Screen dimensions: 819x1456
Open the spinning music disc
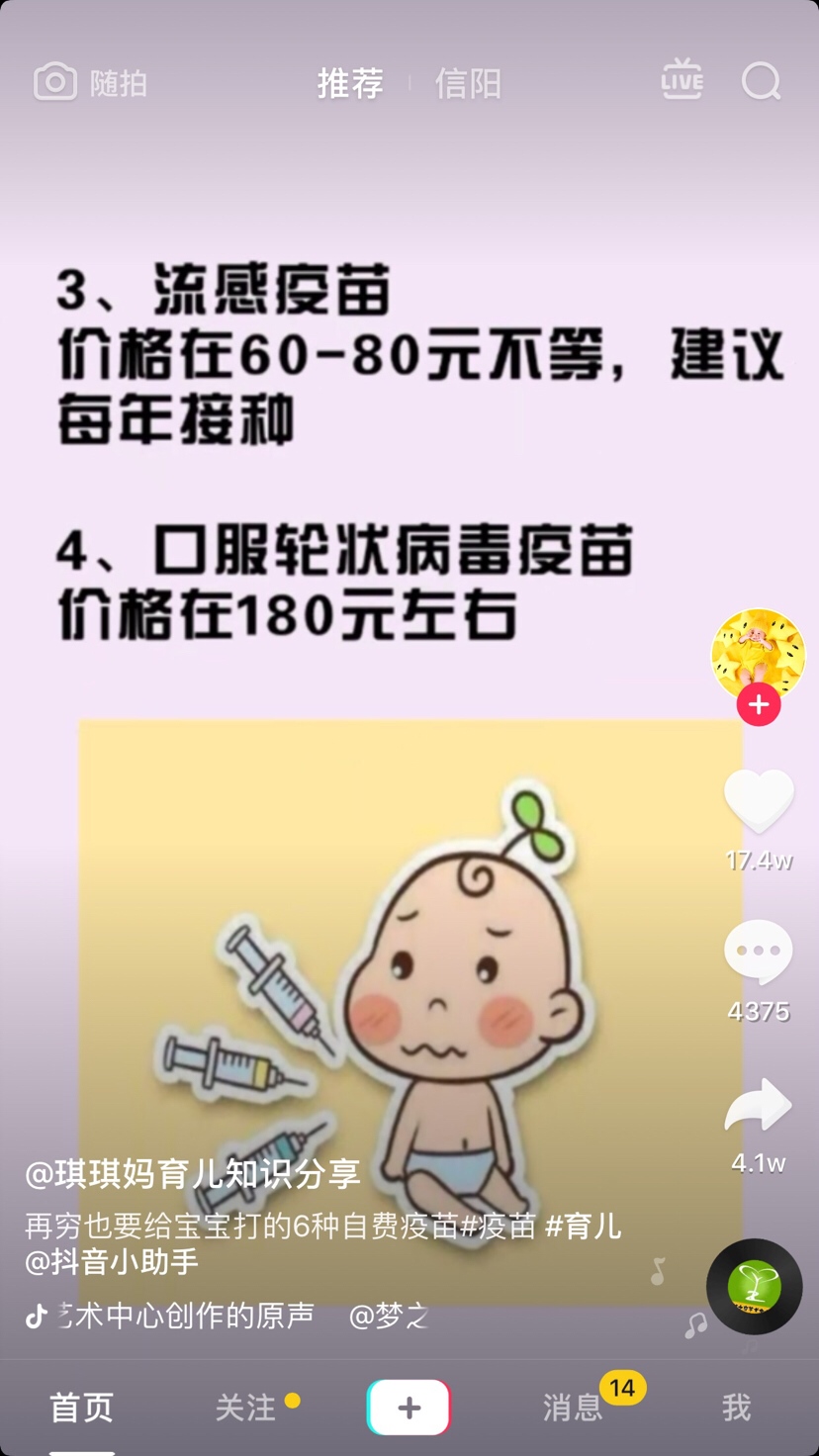pyautogui.click(x=754, y=1287)
